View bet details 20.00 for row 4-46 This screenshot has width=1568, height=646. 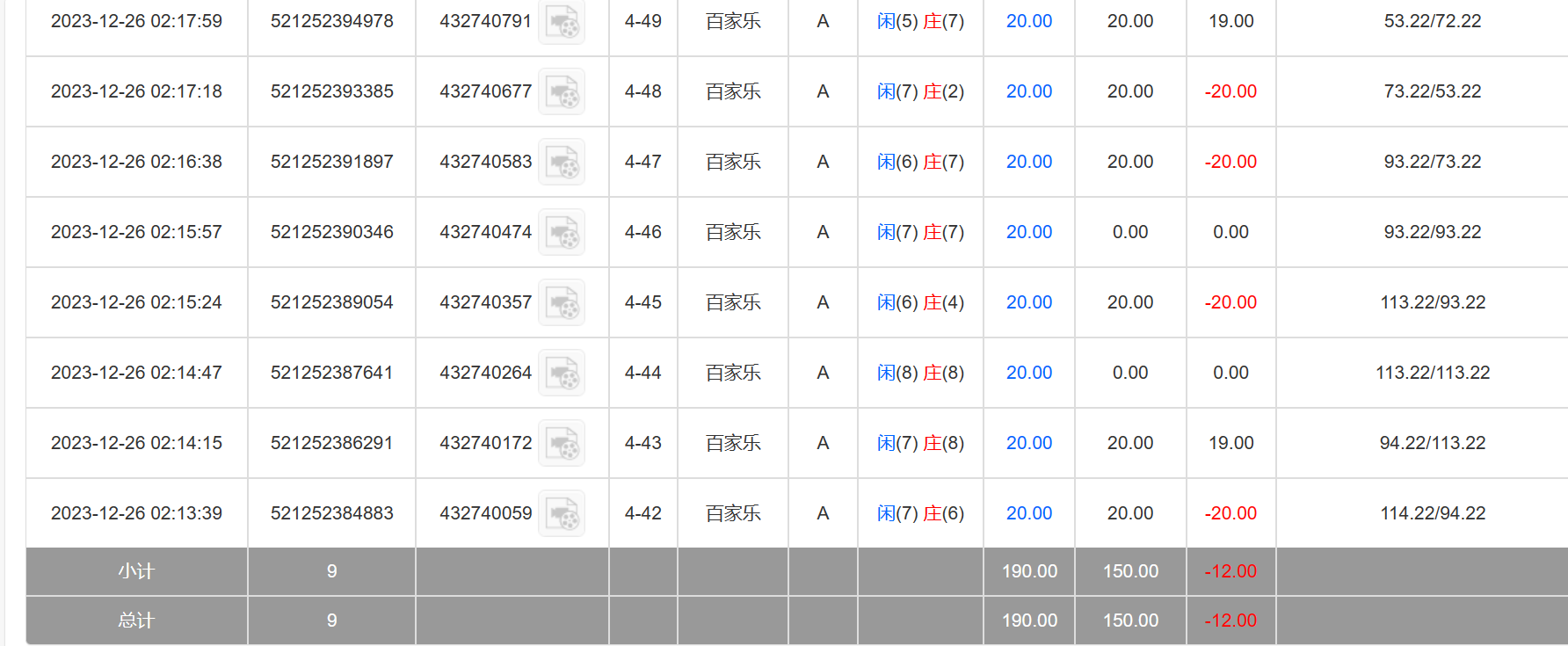click(x=1028, y=232)
